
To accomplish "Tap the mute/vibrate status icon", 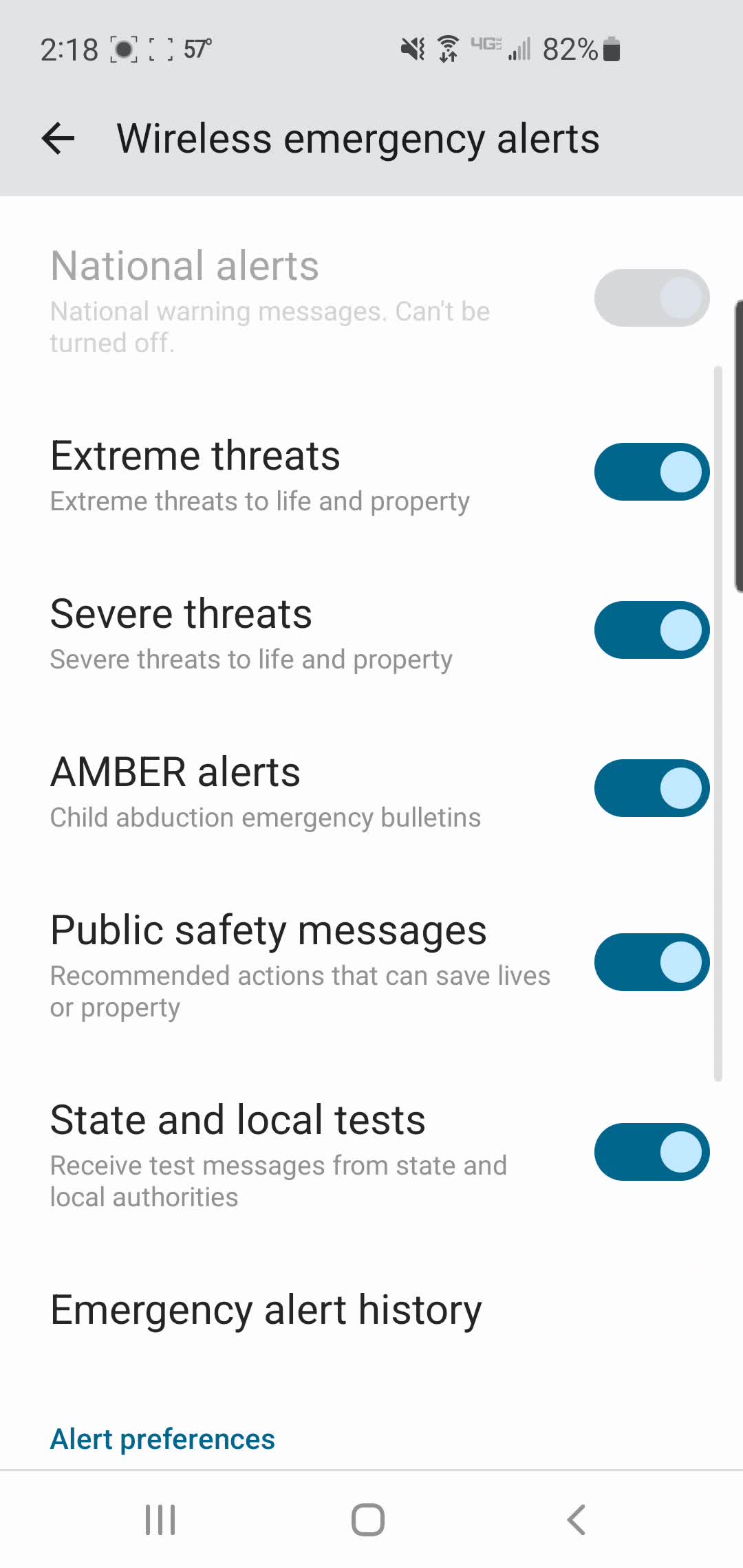I will click(x=411, y=48).
